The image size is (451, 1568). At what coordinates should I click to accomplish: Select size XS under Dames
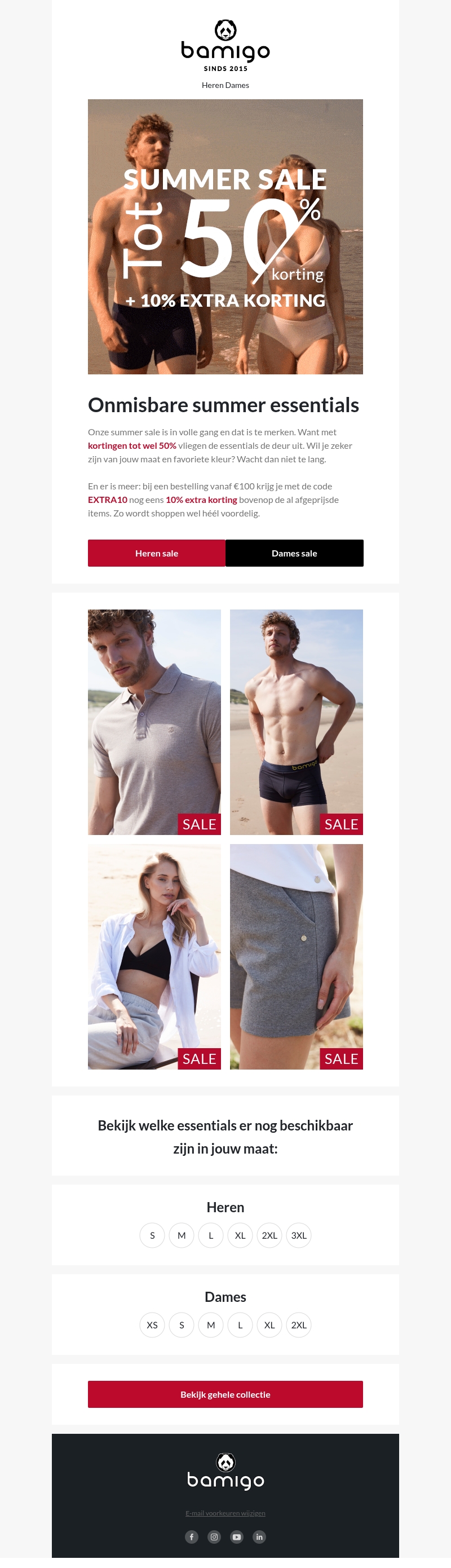click(152, 1324)
